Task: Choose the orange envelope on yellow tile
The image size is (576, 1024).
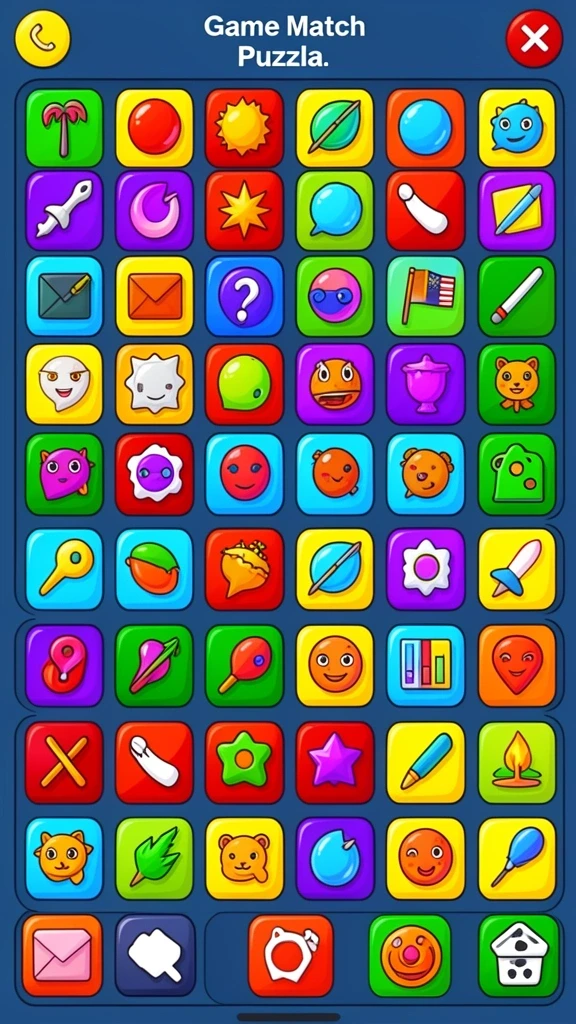Action: pyautogui.click(x=154, y=296)
